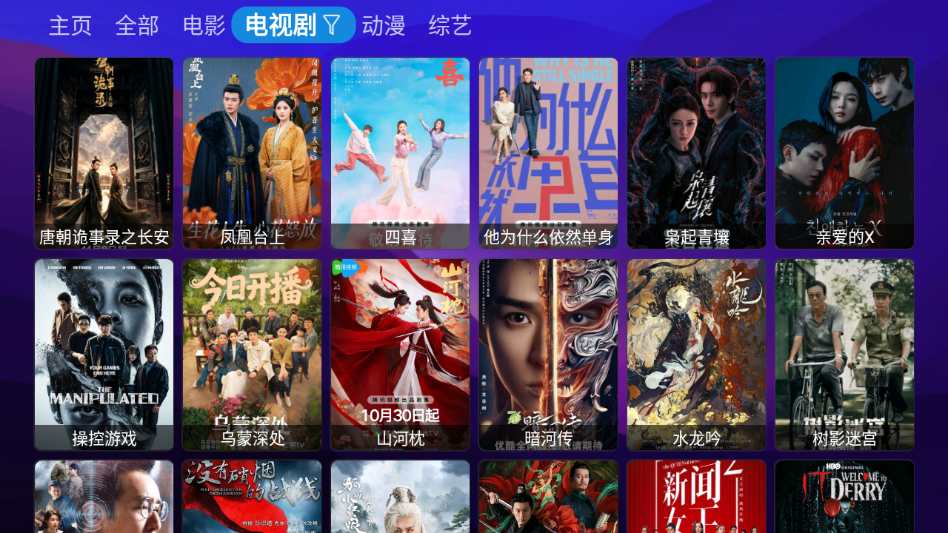
Task: Select the 四喜 series
Action: pos(400,152)
